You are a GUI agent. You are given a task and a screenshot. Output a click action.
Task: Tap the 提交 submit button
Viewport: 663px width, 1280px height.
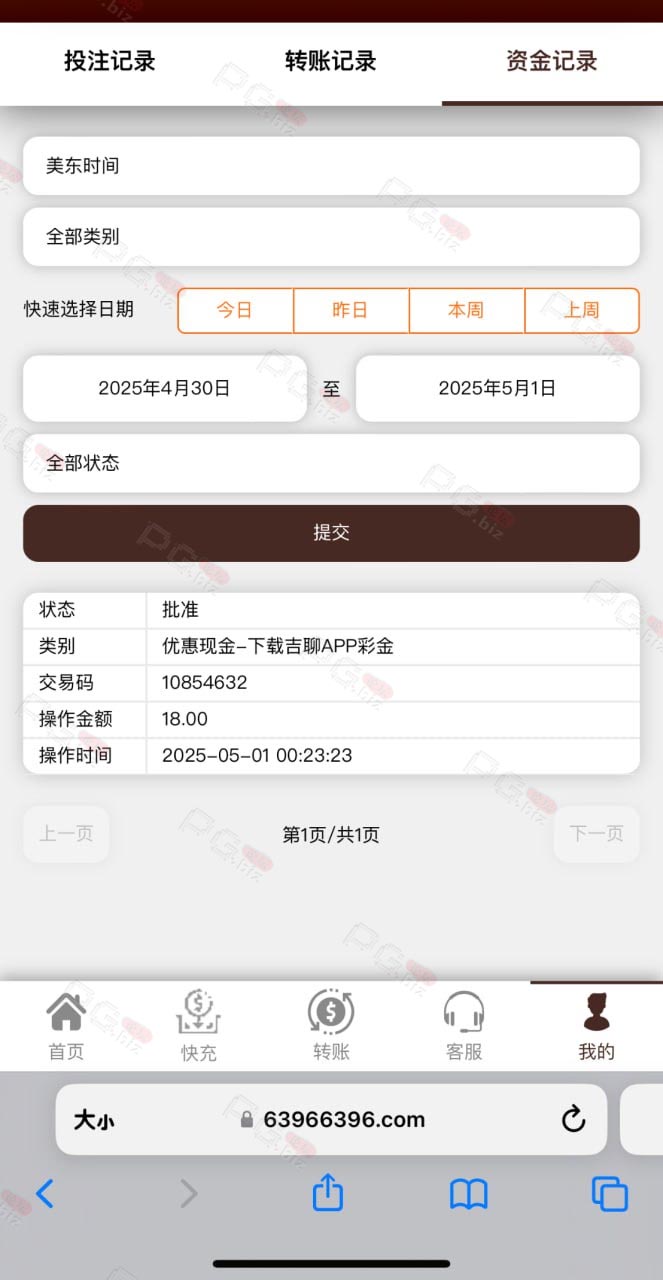click(x=331, y=533)
